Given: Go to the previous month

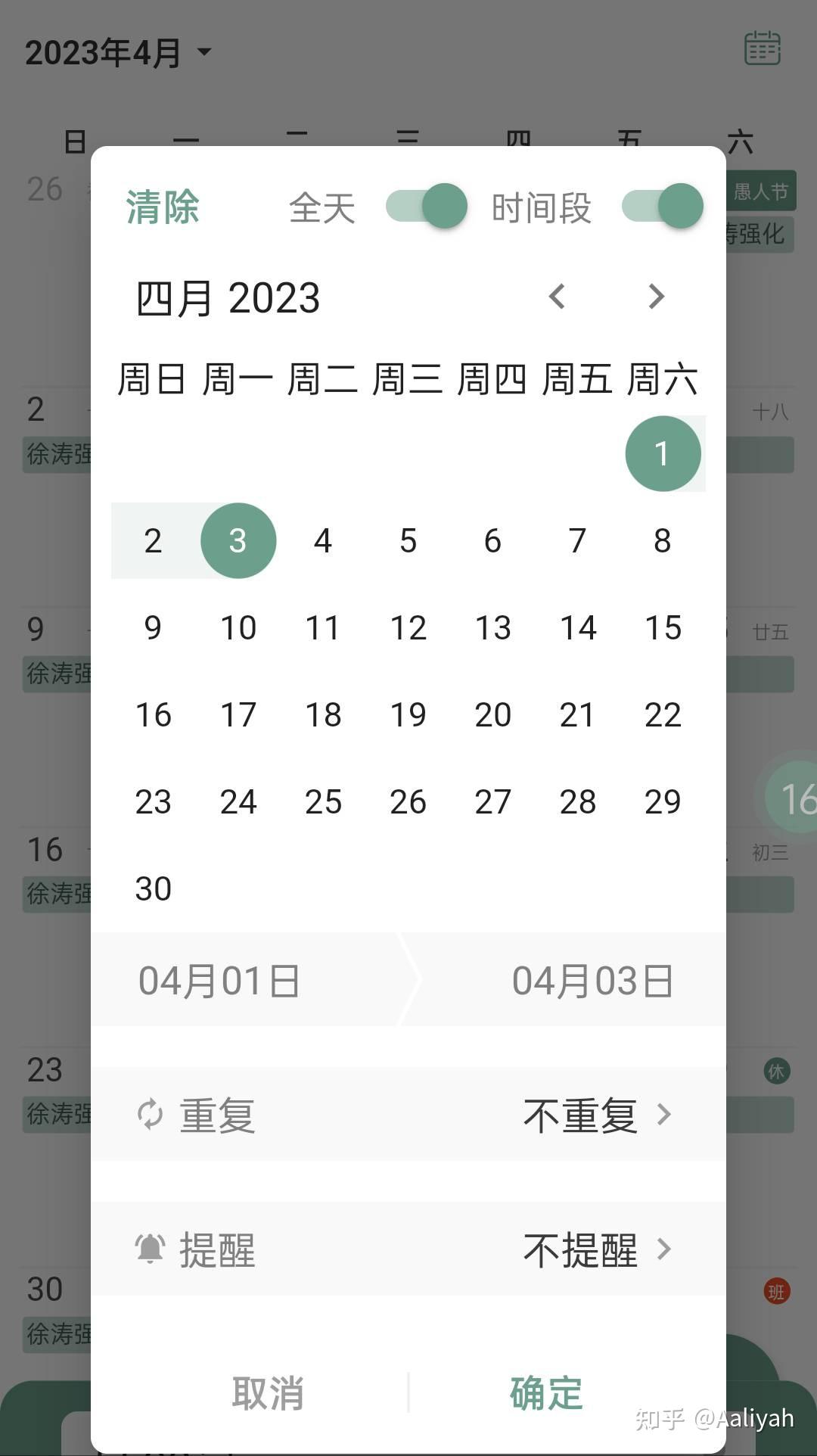Looking at the screenshot, I should 558,297.
